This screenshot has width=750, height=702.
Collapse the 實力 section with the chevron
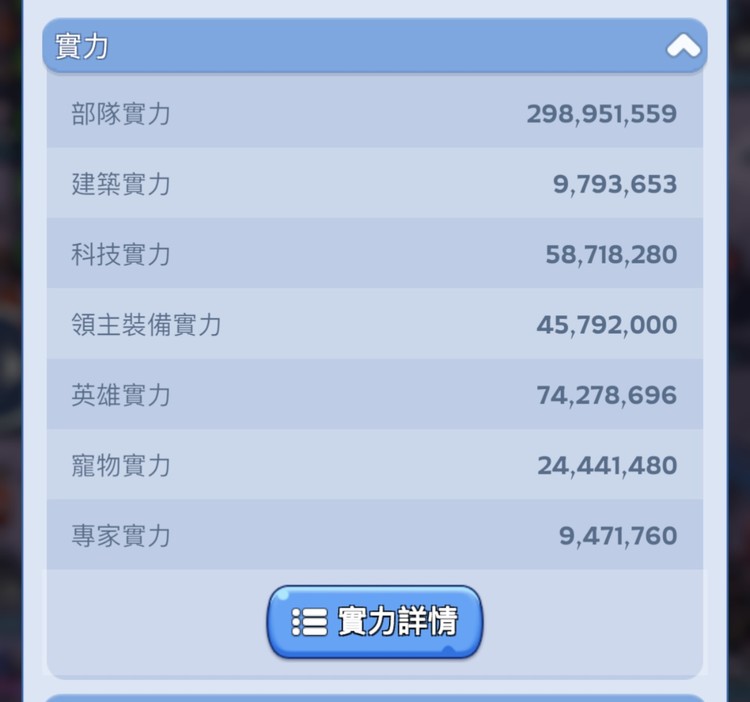click(x=683, y=46)
